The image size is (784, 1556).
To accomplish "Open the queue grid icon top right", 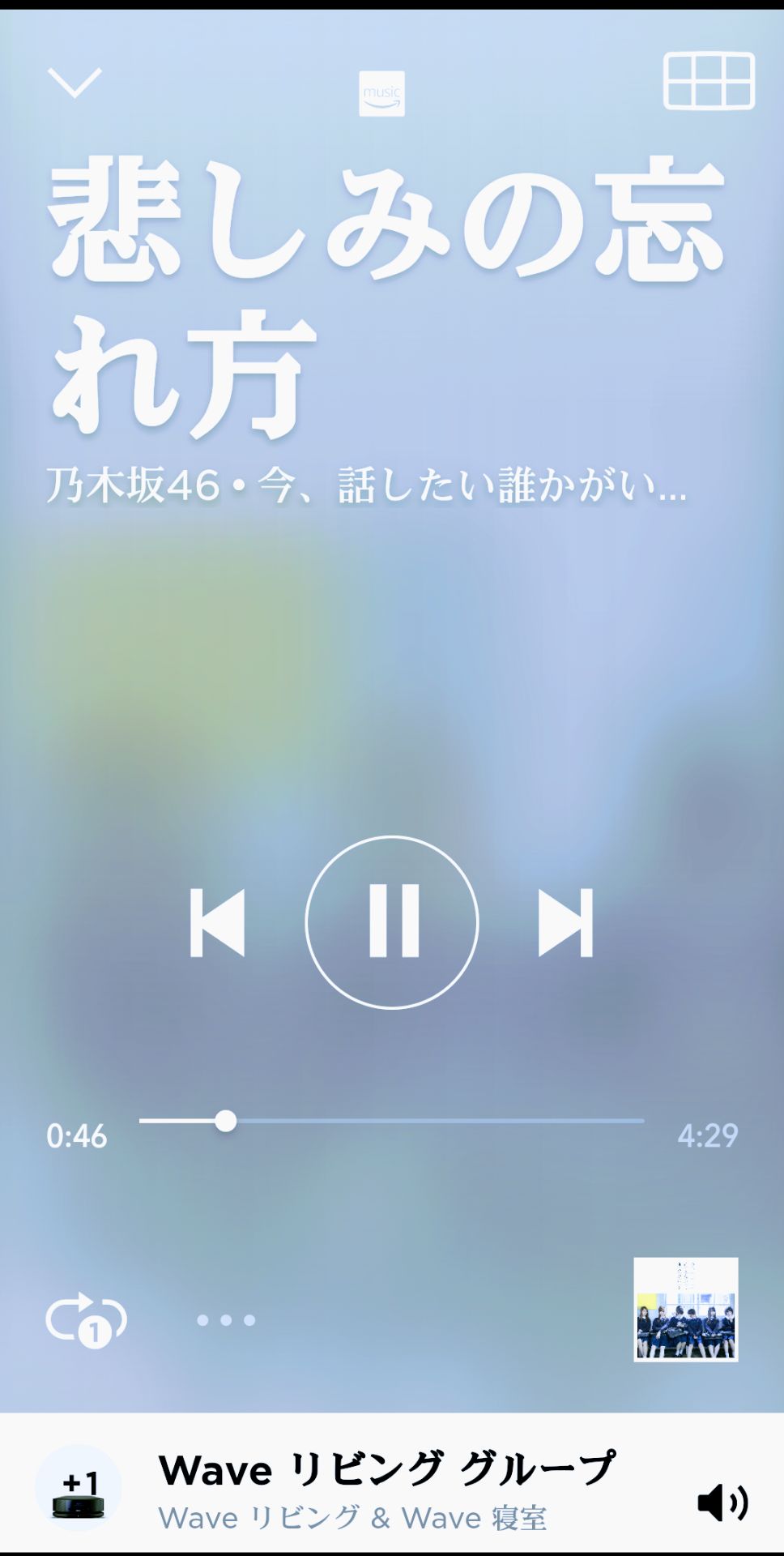I will [x=707, y=81].
